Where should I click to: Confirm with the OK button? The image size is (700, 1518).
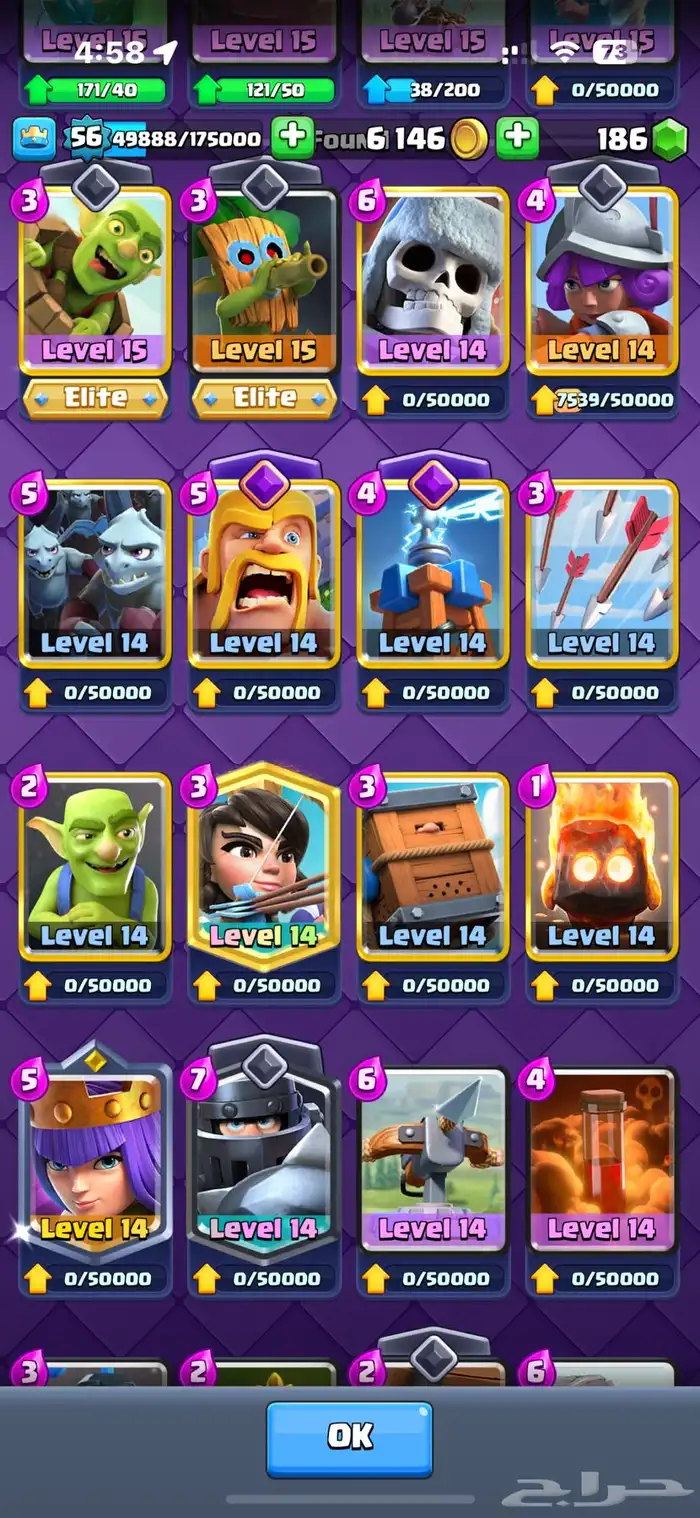[x=349, y=1438]
